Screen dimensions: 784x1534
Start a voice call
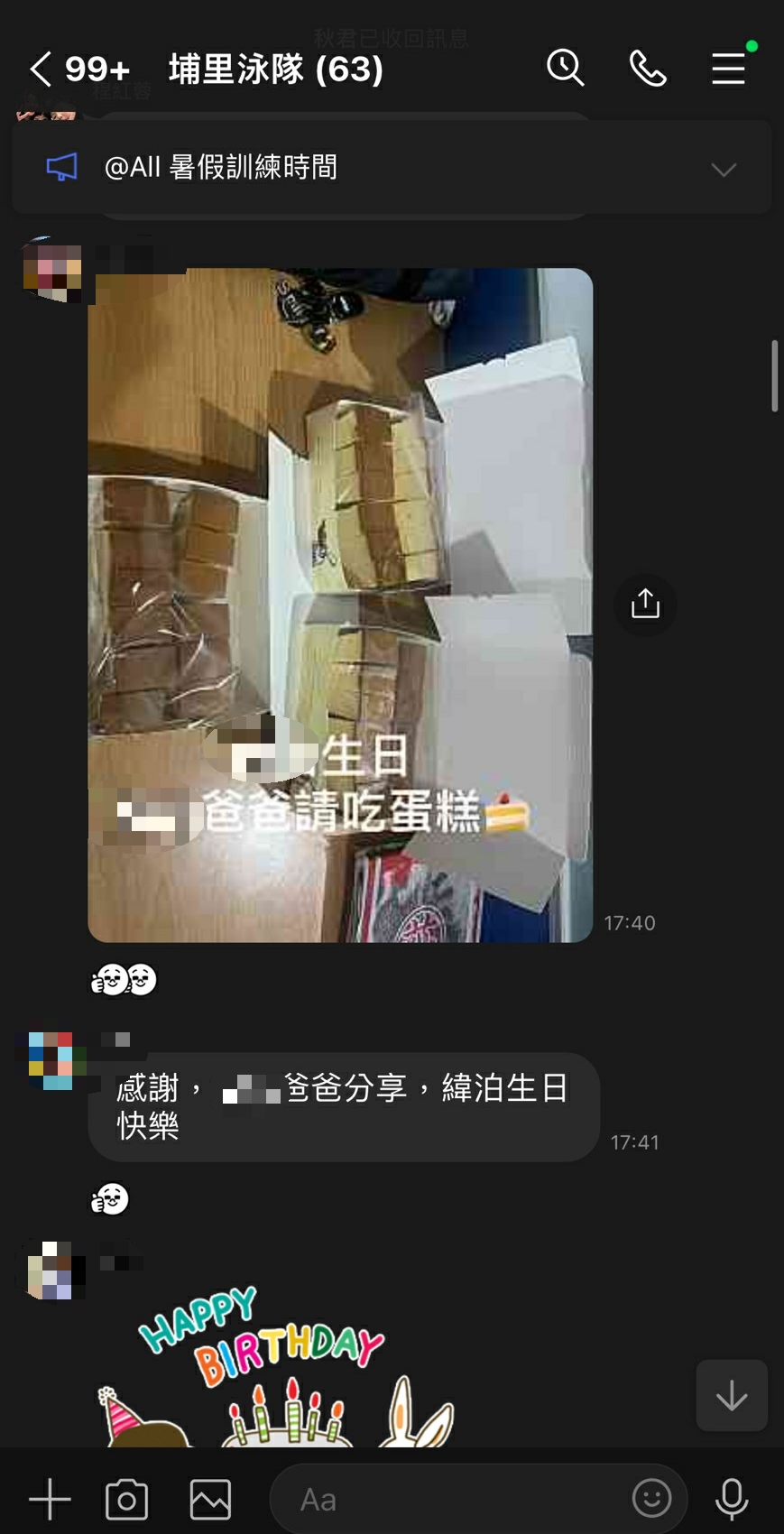click(x=648, y=69)
